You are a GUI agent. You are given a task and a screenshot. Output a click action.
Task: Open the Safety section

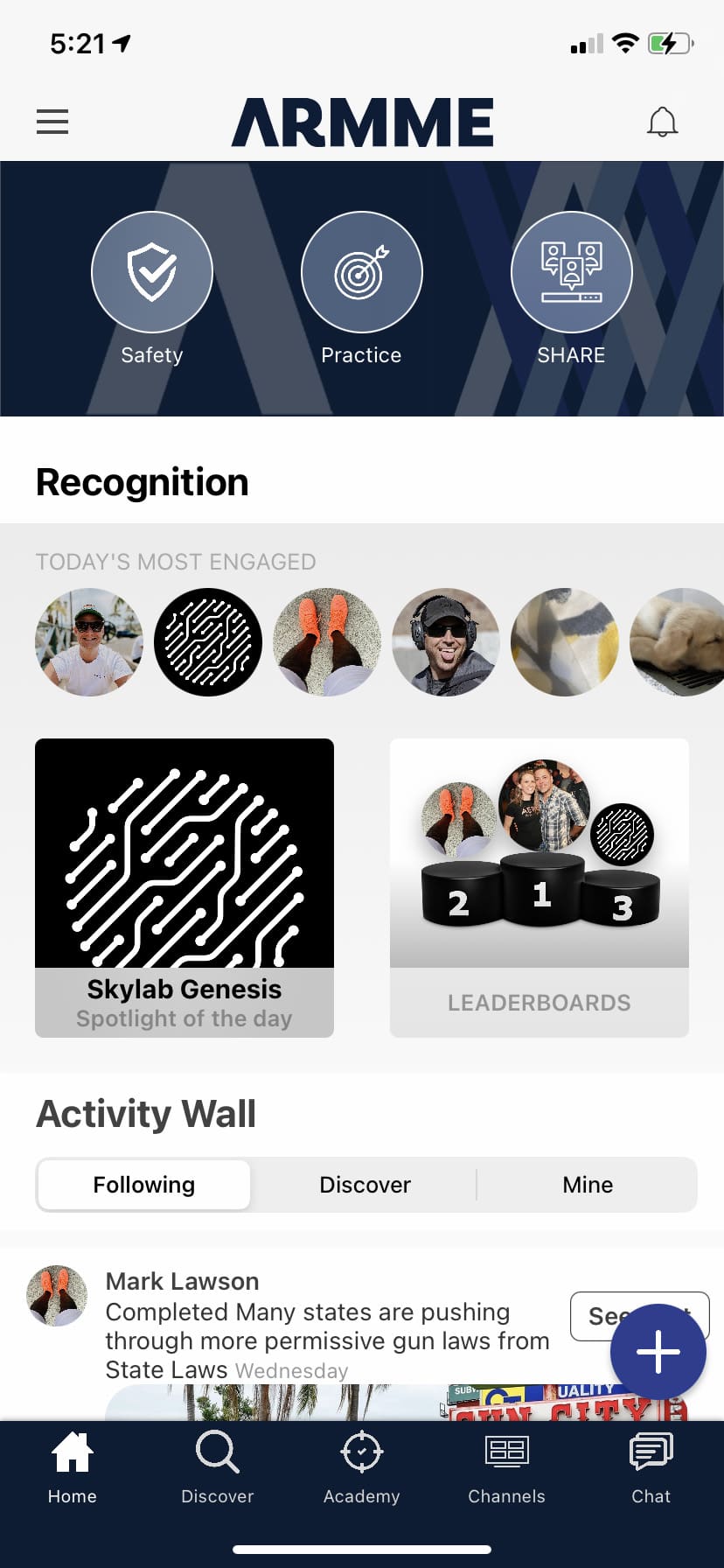point(152,272)
